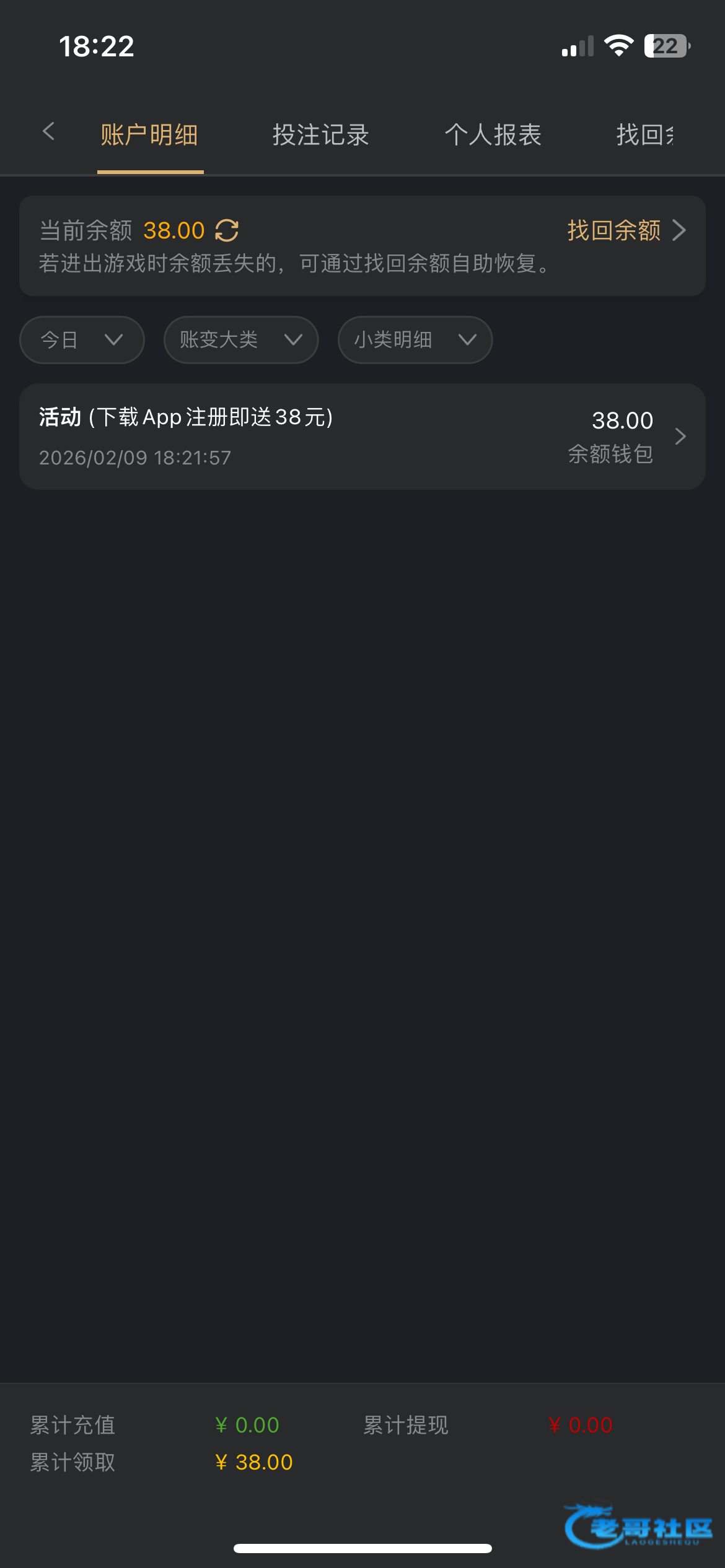Open the partially visible 找回 tab
Viewport: 725px width, 1568px height.
[644, 134]
